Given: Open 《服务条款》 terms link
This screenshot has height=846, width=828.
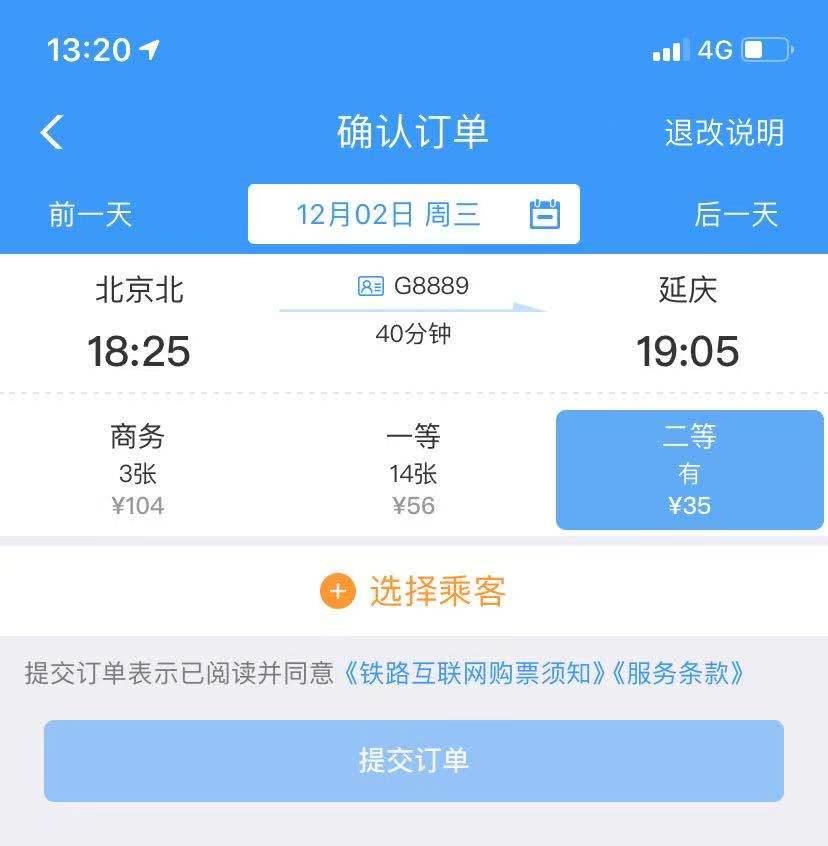Looking at the screenshot, I should pyautogui.click(x=678, y=673).
